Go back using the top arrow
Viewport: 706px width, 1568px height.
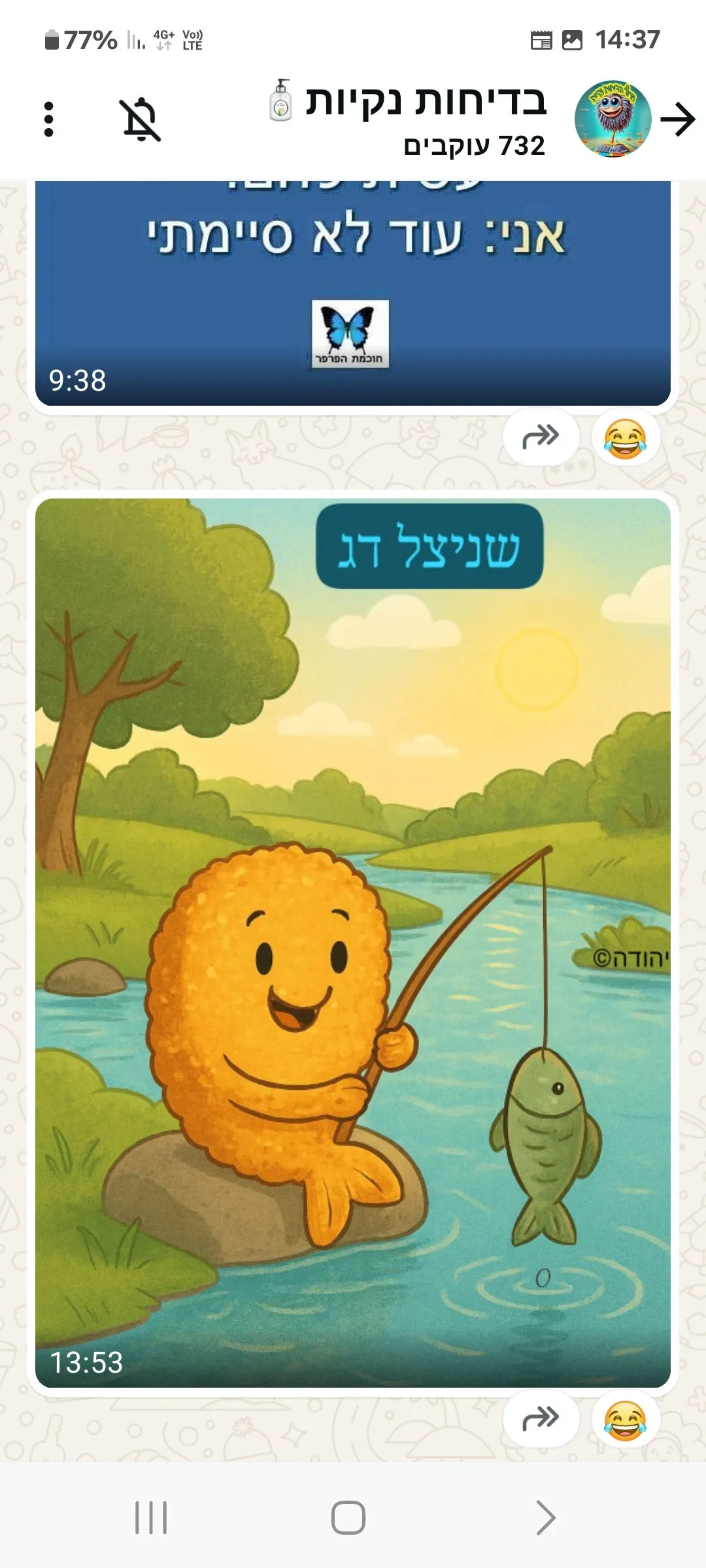678,119
